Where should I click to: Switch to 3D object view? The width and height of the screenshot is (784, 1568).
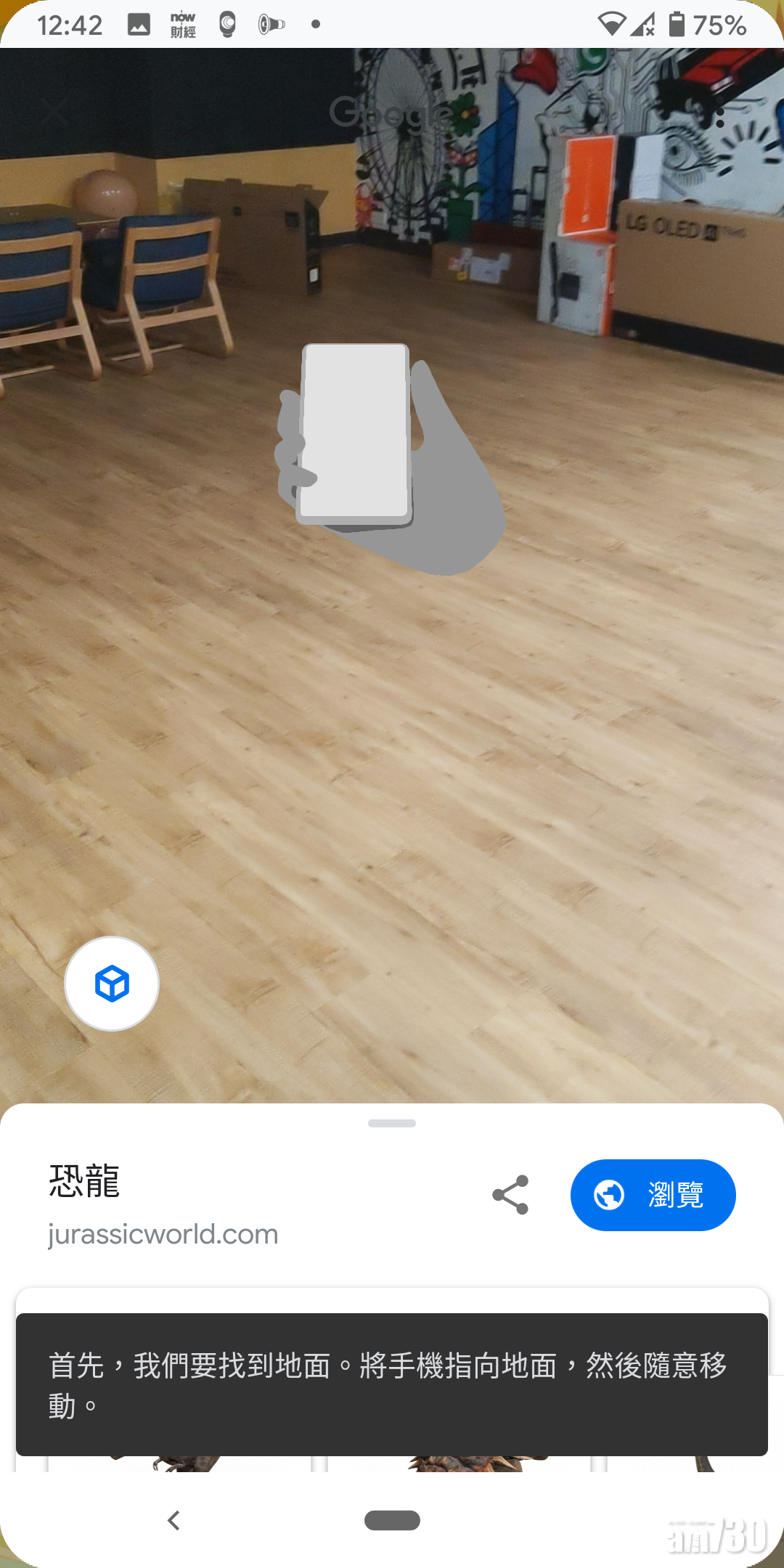pos(112,984)
